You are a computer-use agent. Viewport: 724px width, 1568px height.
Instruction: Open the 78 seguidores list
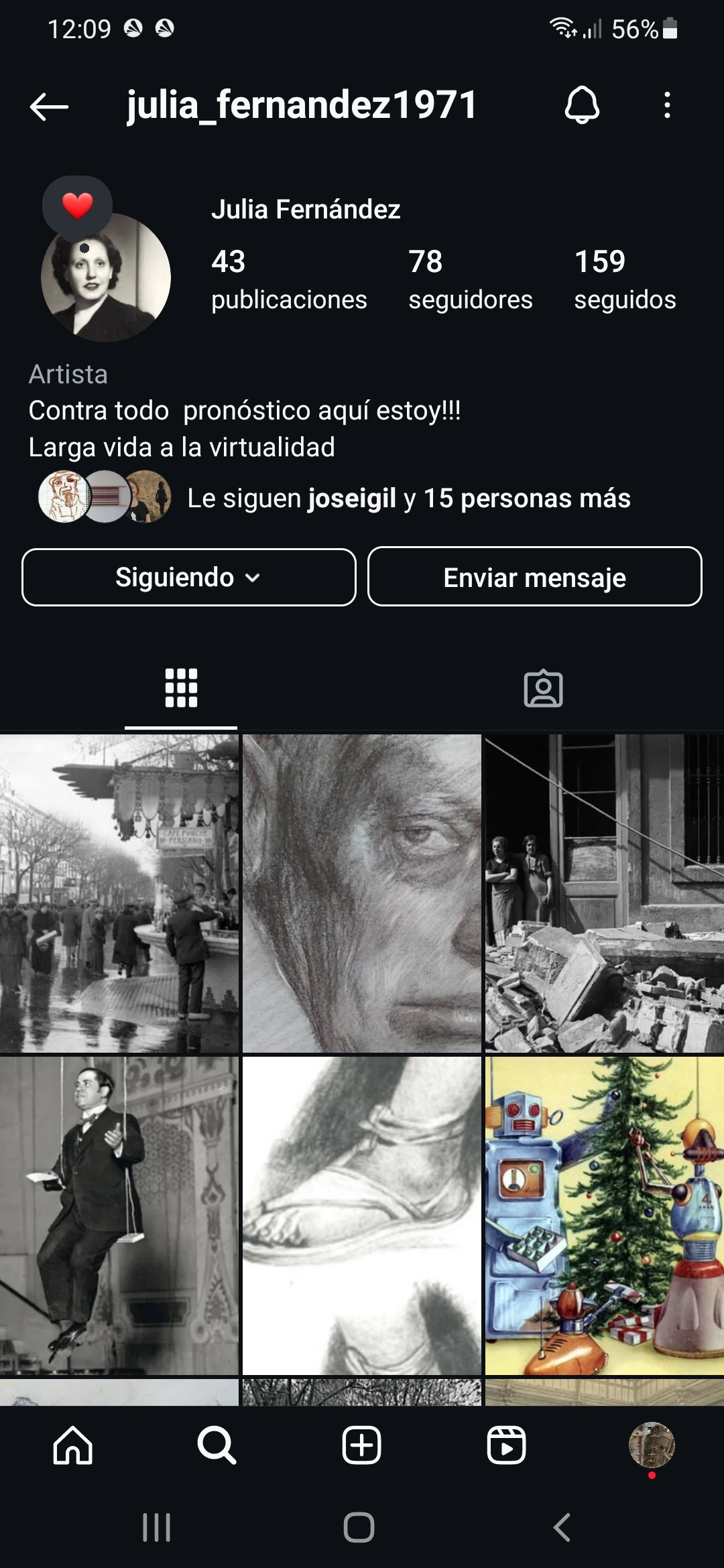pyautogui.click(x=470, y=279)
